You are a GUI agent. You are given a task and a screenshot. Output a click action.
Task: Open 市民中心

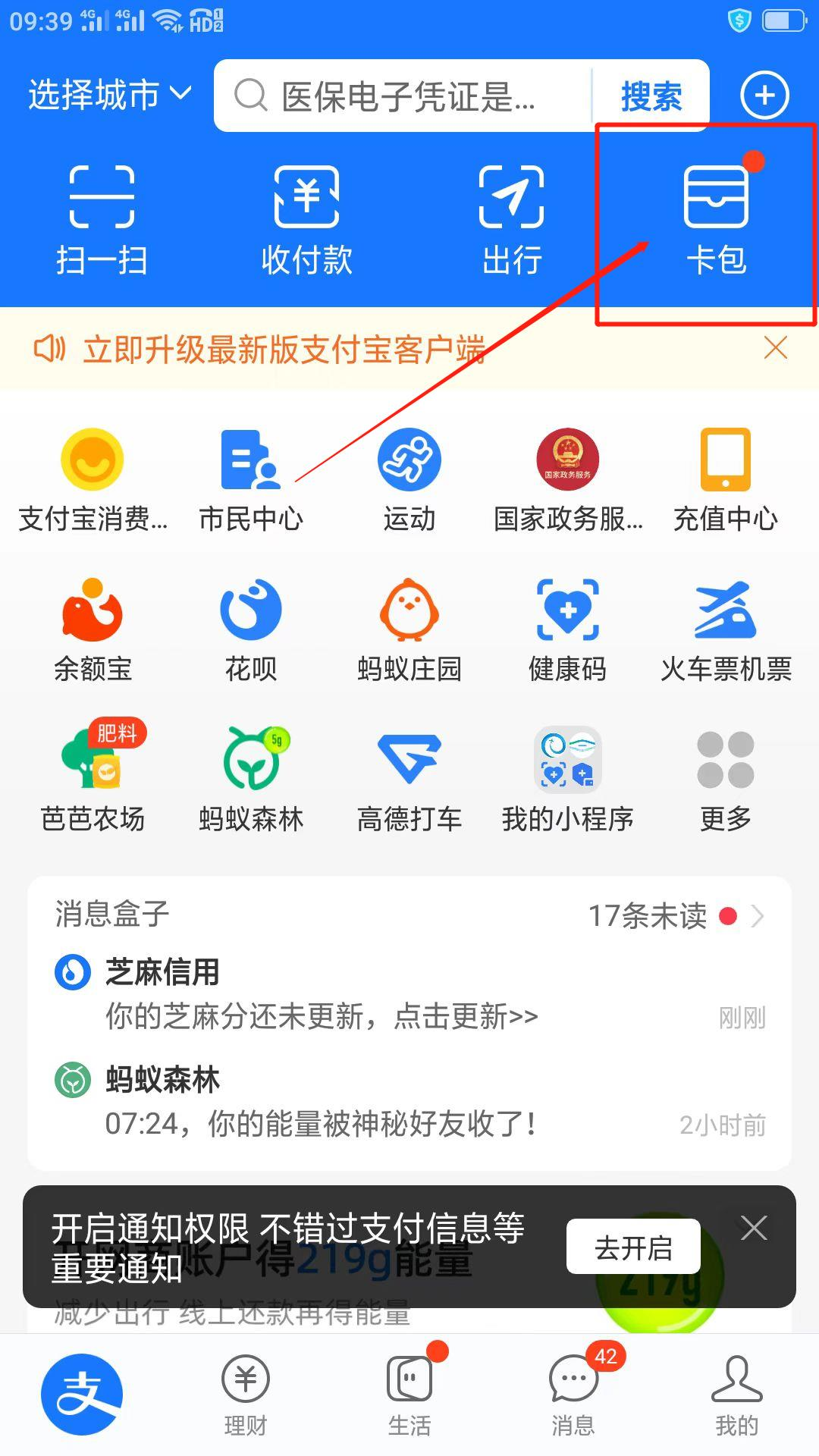[x=251, y=479]
